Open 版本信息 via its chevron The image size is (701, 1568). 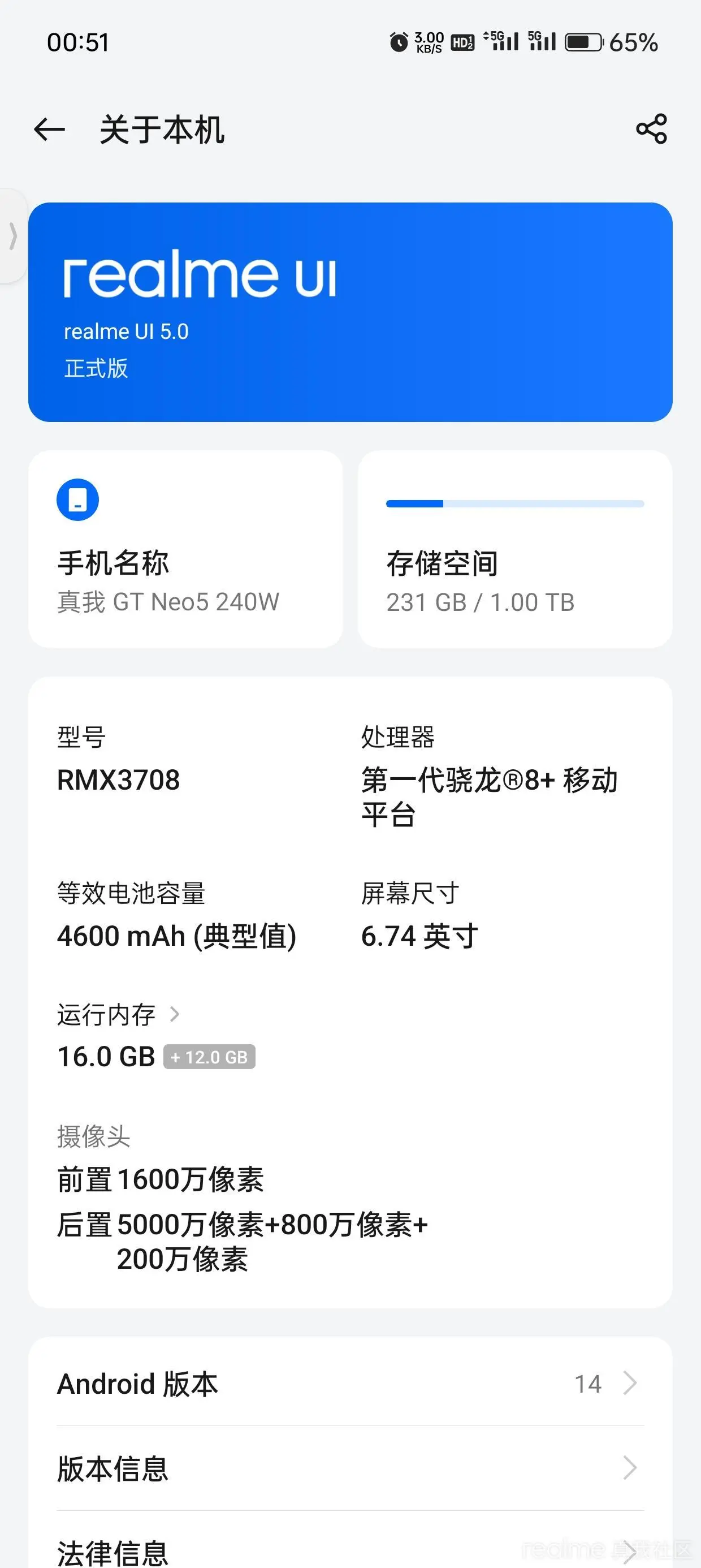pos(630,1469)
